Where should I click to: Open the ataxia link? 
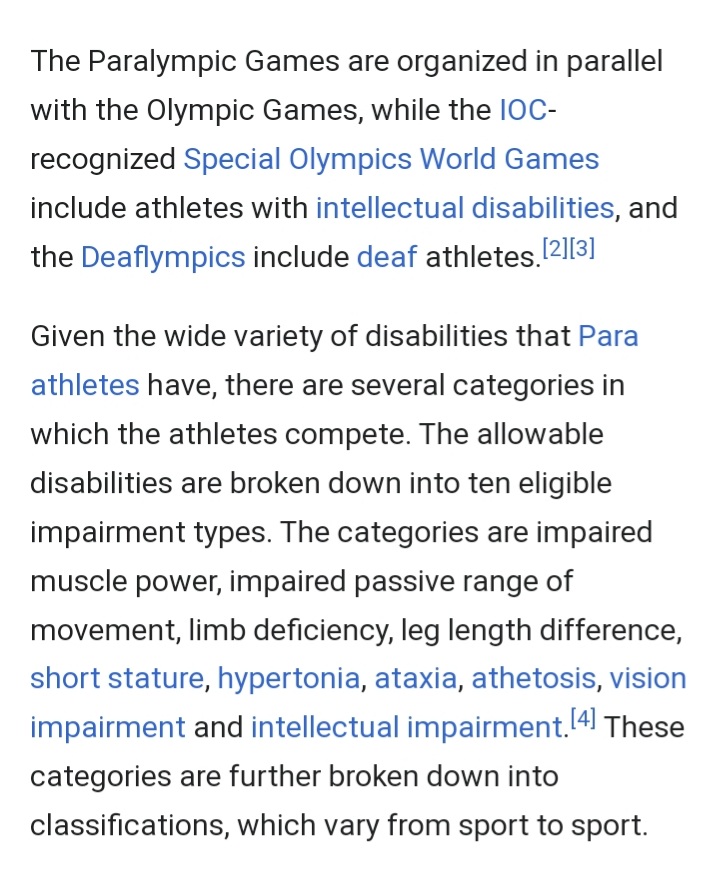click(416, 678)
